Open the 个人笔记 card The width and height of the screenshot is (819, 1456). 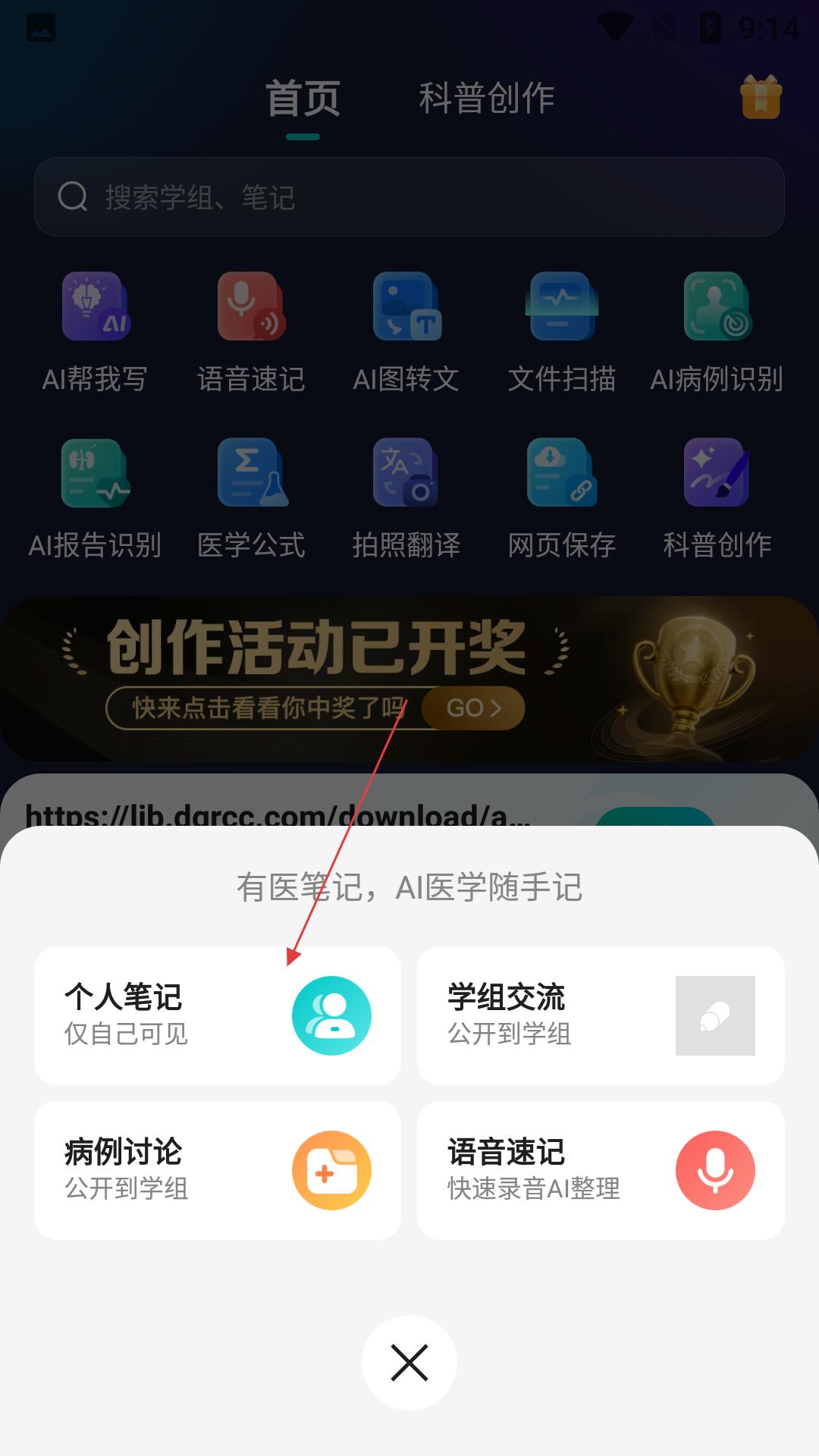(218, 1015)
